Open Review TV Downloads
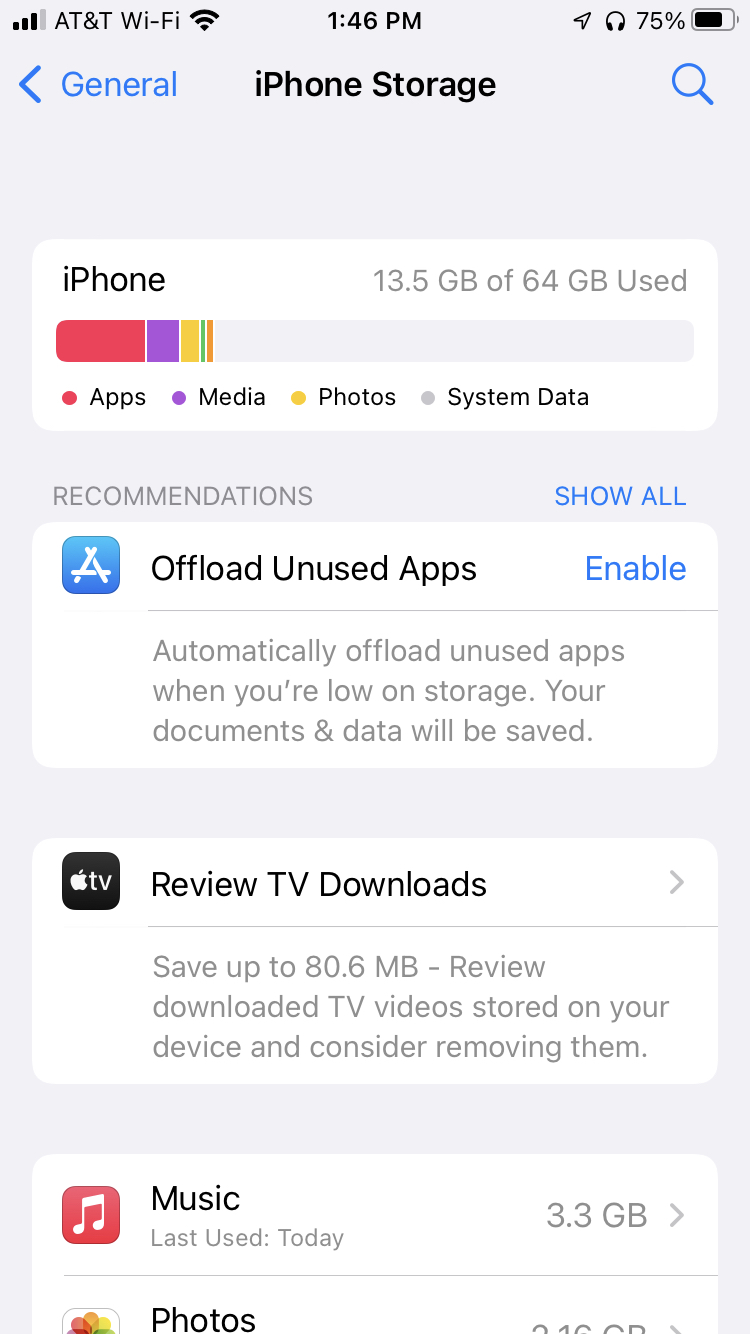This screenshot has height=1334, width=750. tap(375, 884)
